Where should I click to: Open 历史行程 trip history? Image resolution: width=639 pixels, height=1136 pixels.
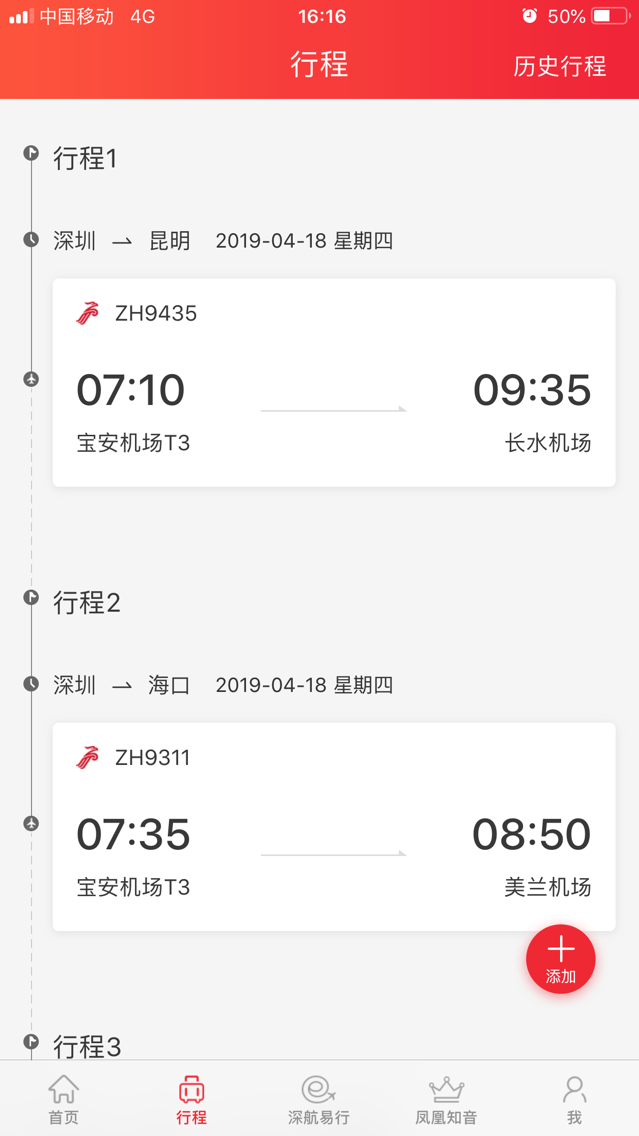click(x=559, y=66)
